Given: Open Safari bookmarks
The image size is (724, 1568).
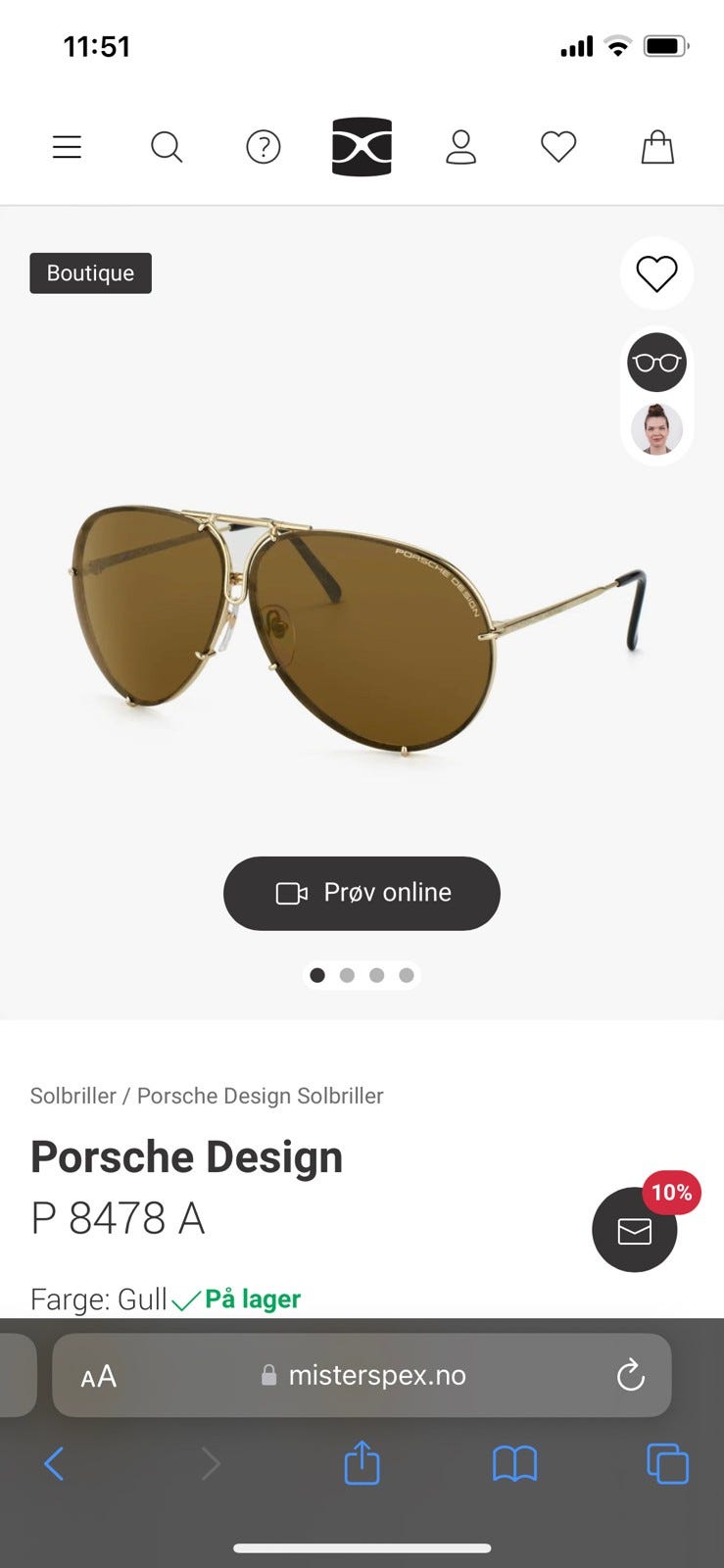Looking at the screenshot, I should pos(515,1464).
